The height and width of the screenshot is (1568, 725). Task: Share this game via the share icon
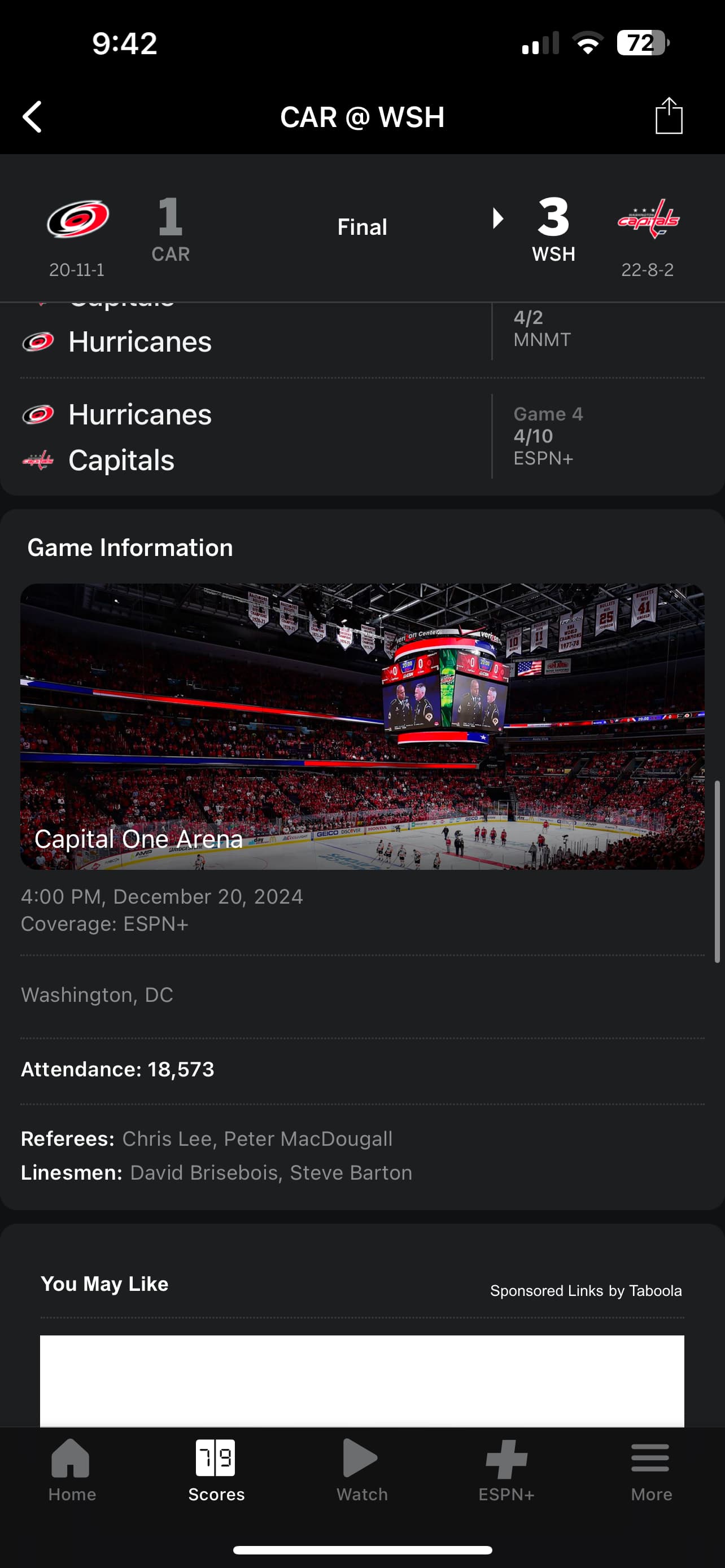(x=669, y=116)
